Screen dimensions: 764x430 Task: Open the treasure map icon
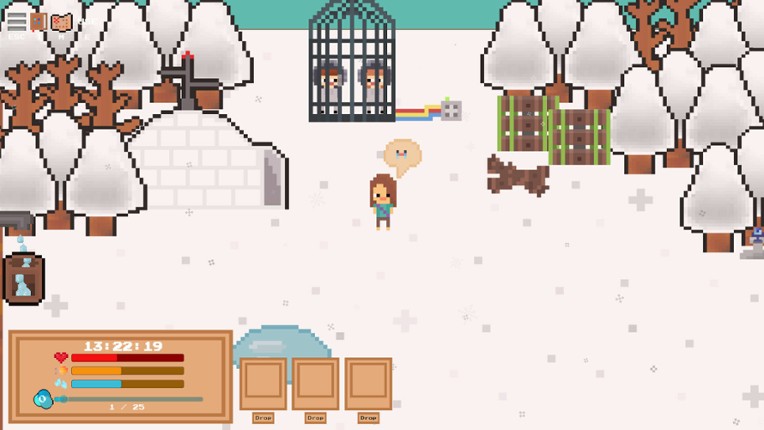(x=61, y=21)
